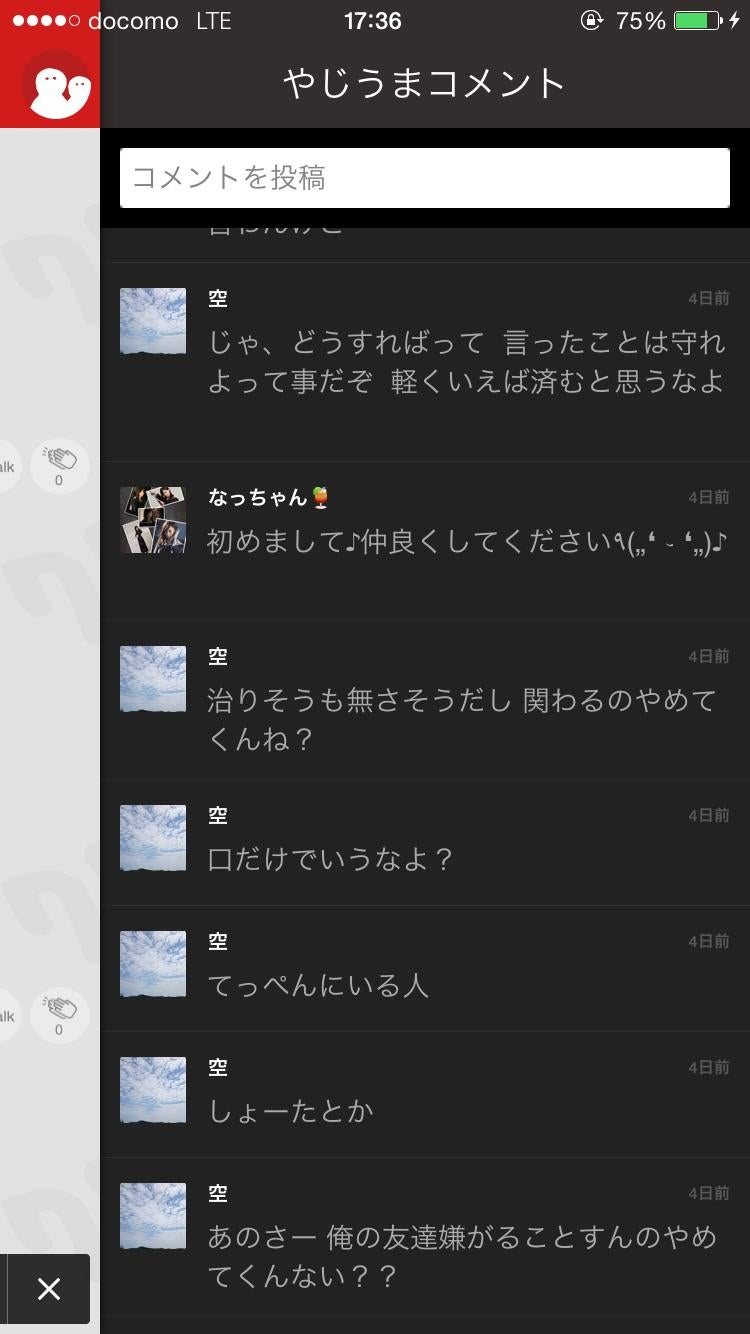Screen dimensions: 750x1334
Task: Tap the 4日前 timestamp on なっちゃん's comment
Action: (709, 494)
